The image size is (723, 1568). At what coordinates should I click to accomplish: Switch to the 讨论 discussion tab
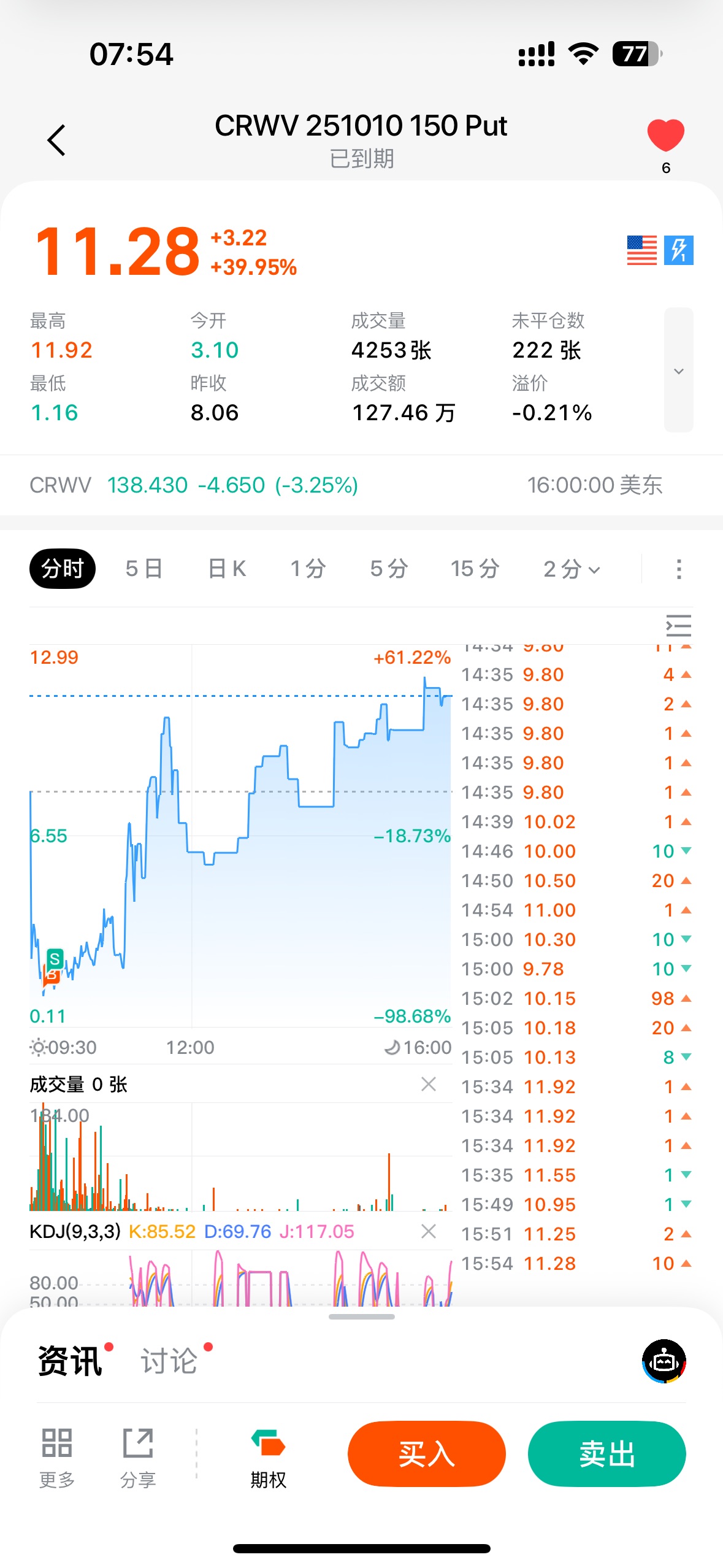pos(169,1361)
